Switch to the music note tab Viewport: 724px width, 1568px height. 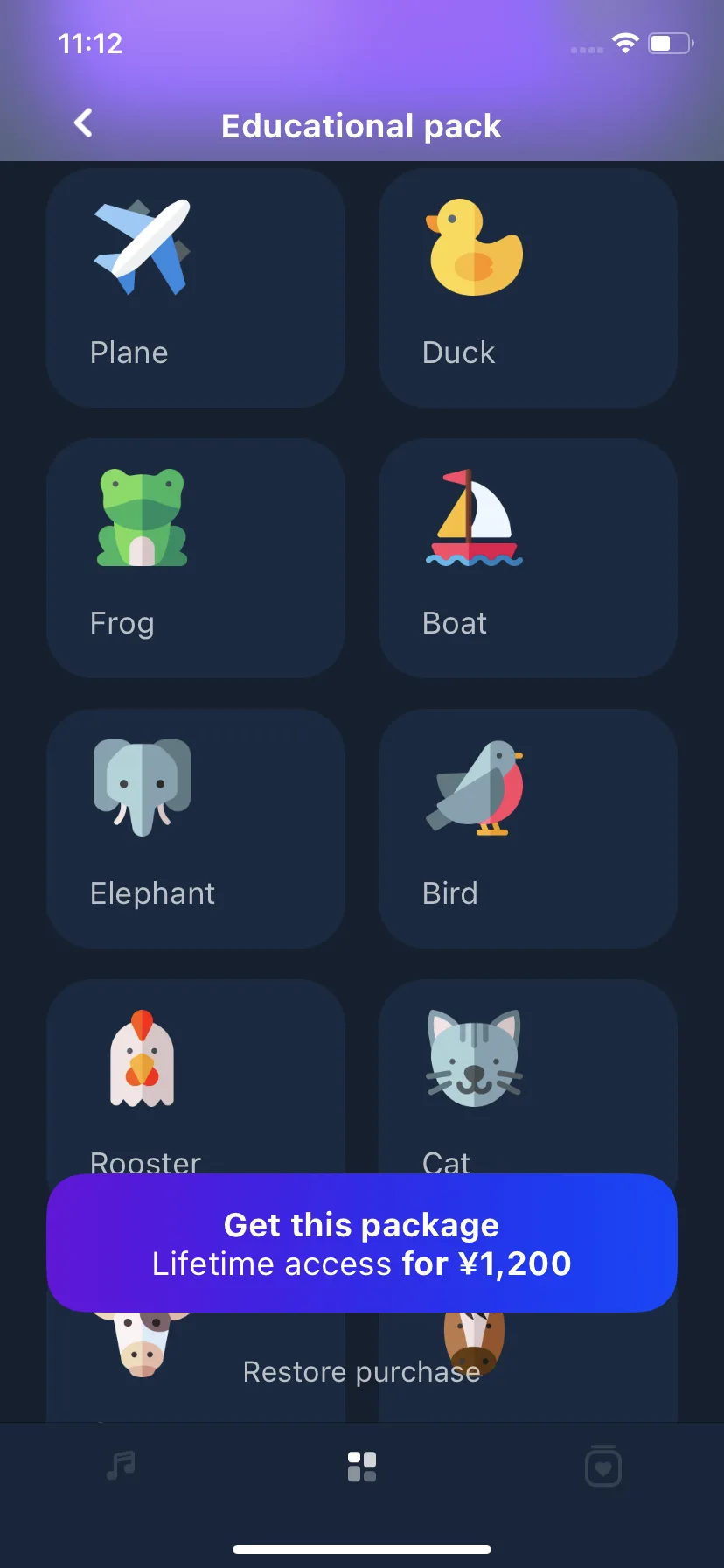pyautogui.click(x=121, y=1466)
